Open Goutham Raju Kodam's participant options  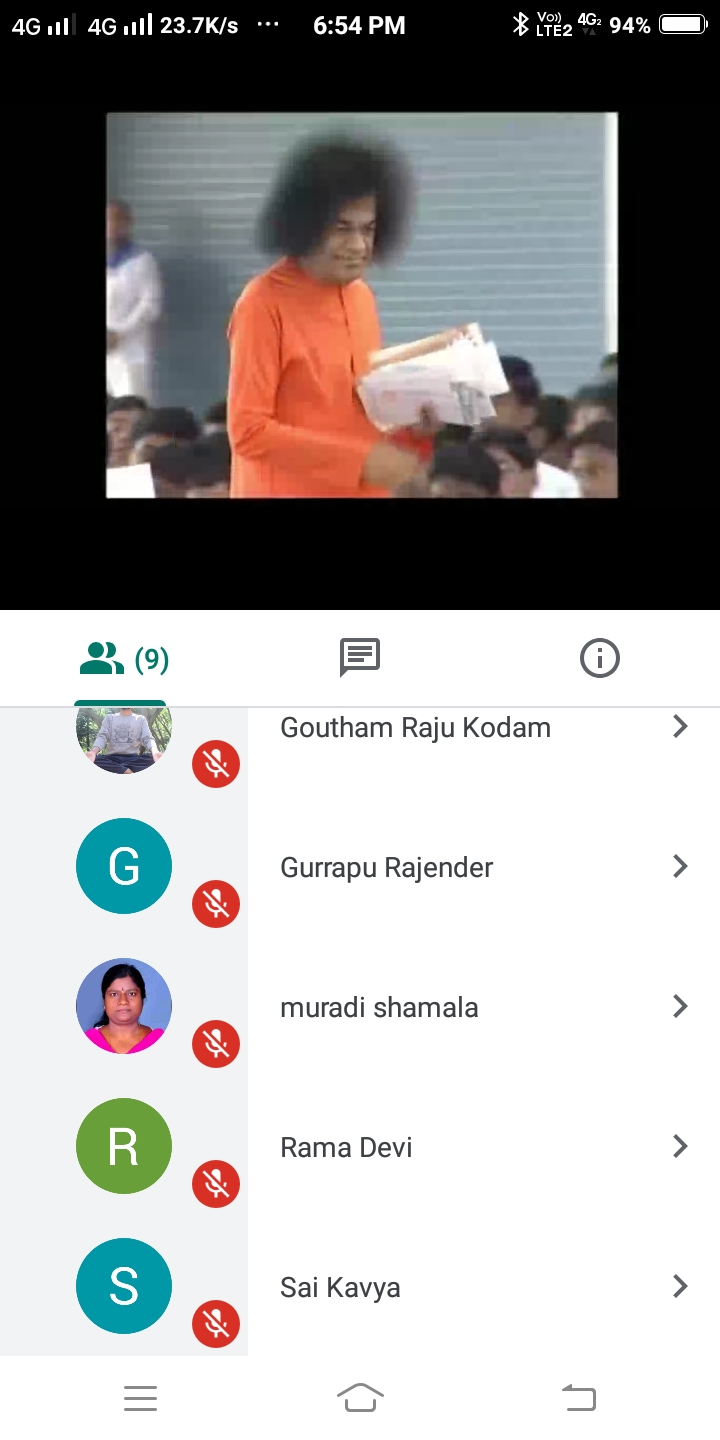(681, 728)
